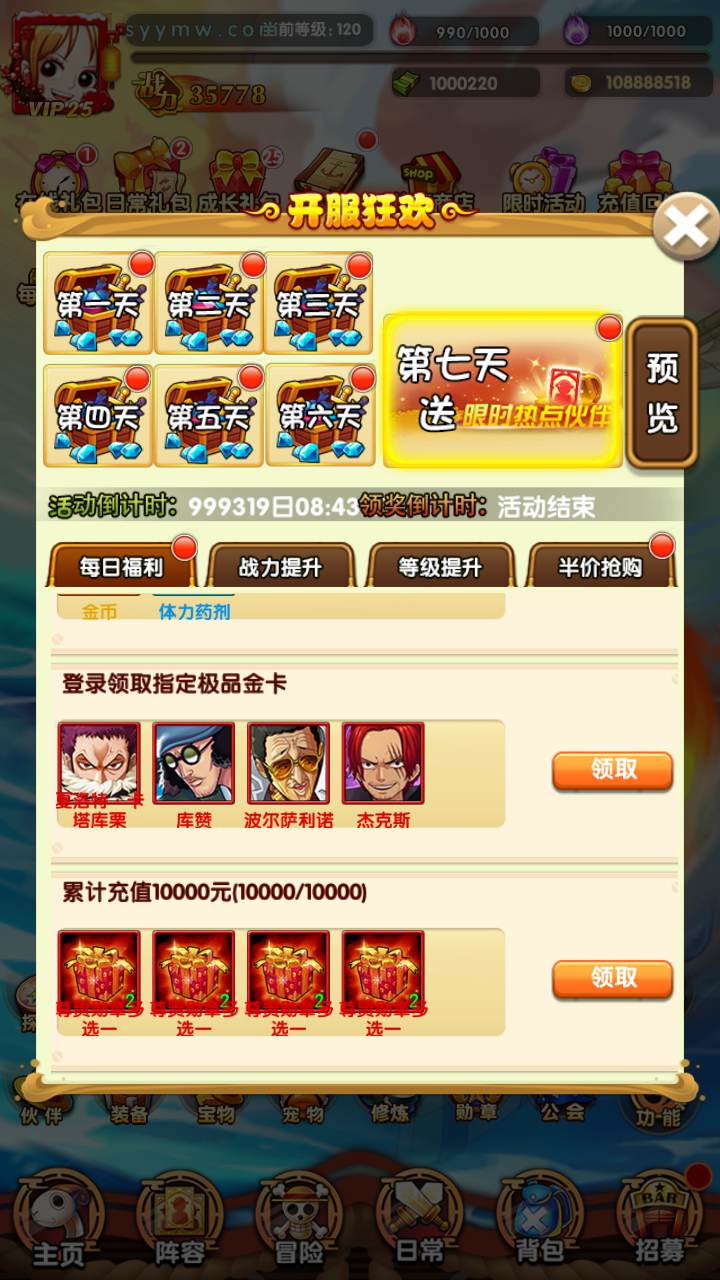Image resolution: width=720 pixels, height=1280 pixels.
Task: Select the 库赞 gold card
Action: [x=194, y=765]
